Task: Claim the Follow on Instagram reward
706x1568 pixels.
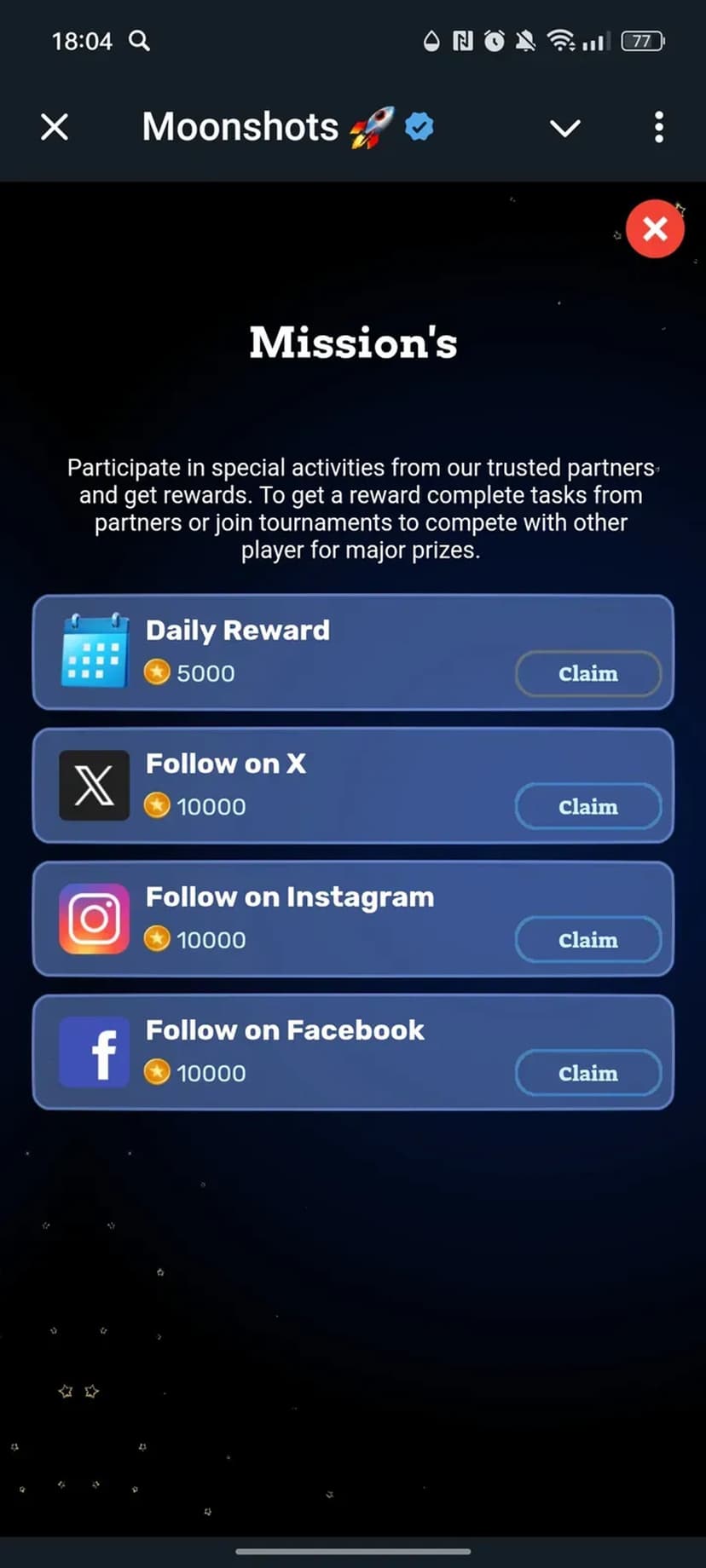Action: click(x=587, y=940)
